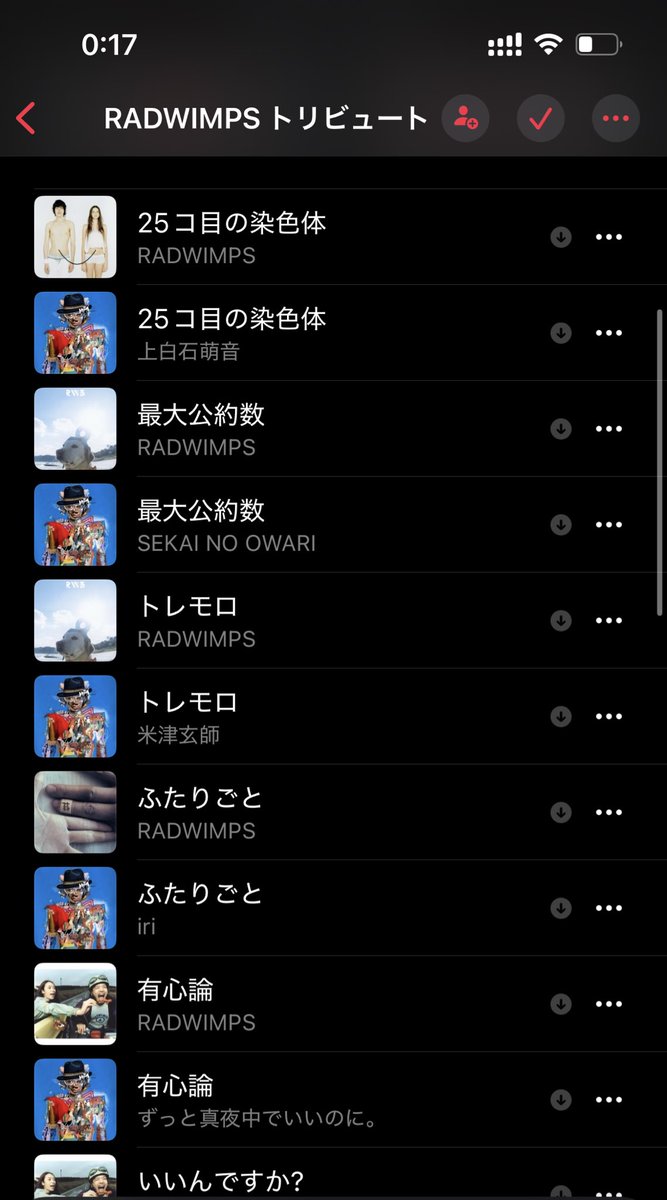Viewport: 667px width, 1200px height.
Task: Open more options for 最大公約数 by SEKAI NO OWARI
Action: [609, 525]
